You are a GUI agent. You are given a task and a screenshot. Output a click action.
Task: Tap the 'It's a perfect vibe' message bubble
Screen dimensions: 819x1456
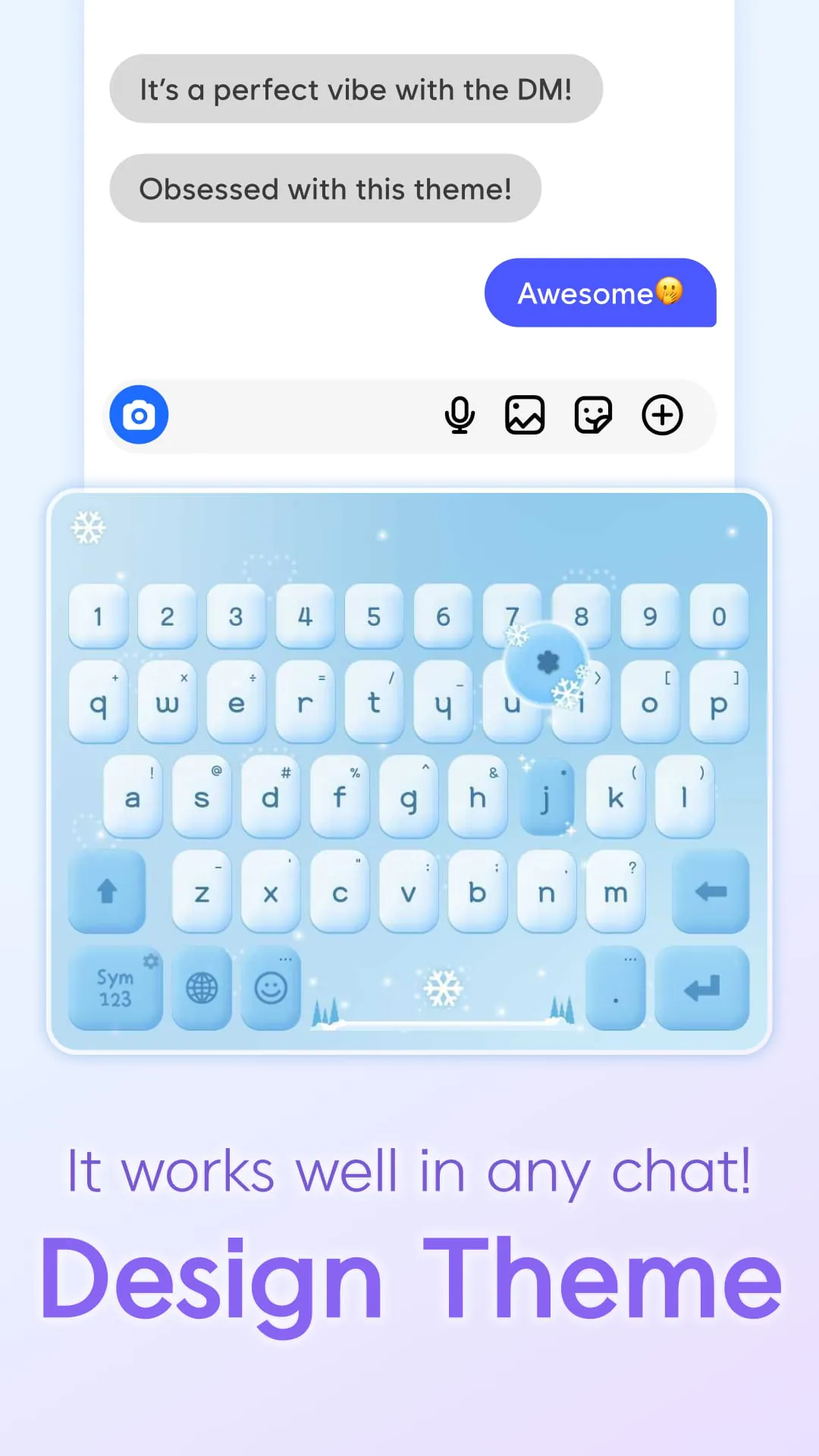pyautogui.click(x=356, y=89)
